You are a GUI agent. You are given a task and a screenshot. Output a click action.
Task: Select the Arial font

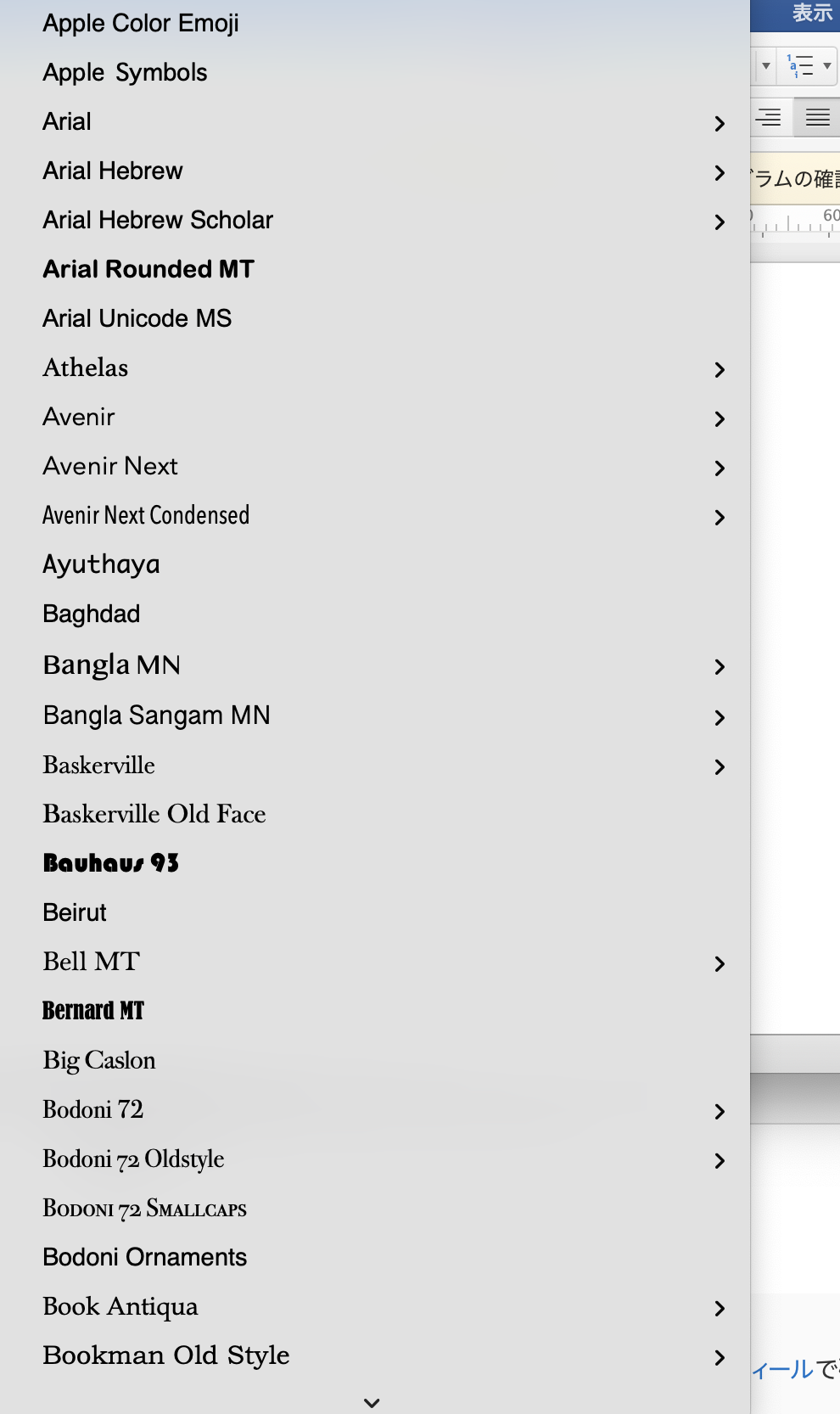pos(68,122)
